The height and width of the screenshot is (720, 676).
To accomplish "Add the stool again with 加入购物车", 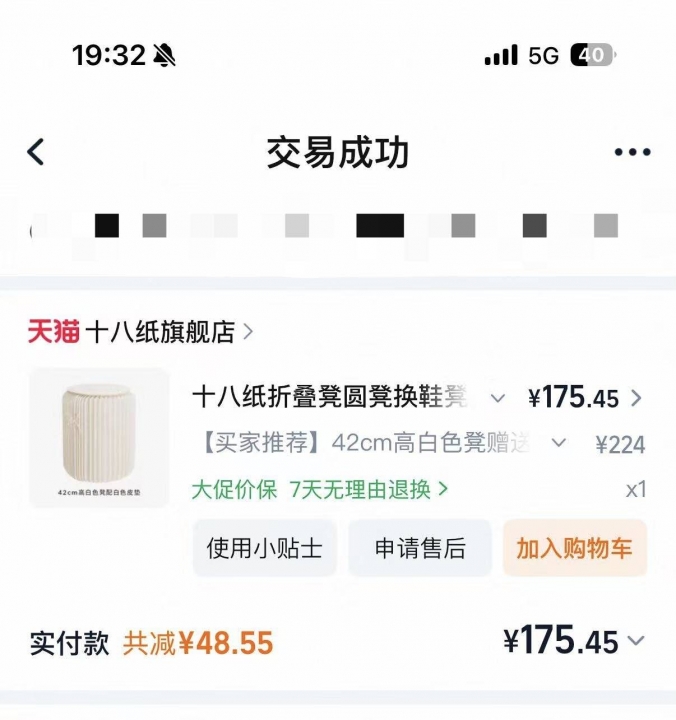I will (574, 548).
